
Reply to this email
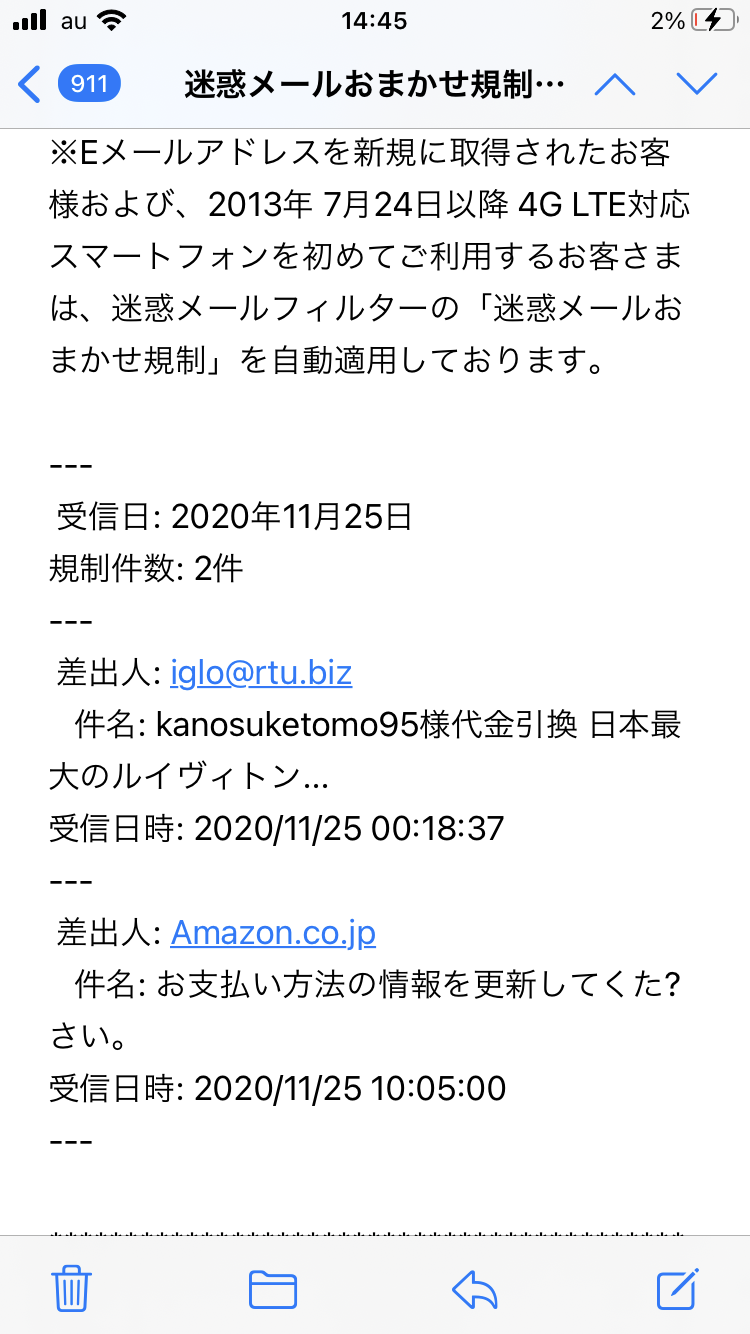tap(475, 1288)
